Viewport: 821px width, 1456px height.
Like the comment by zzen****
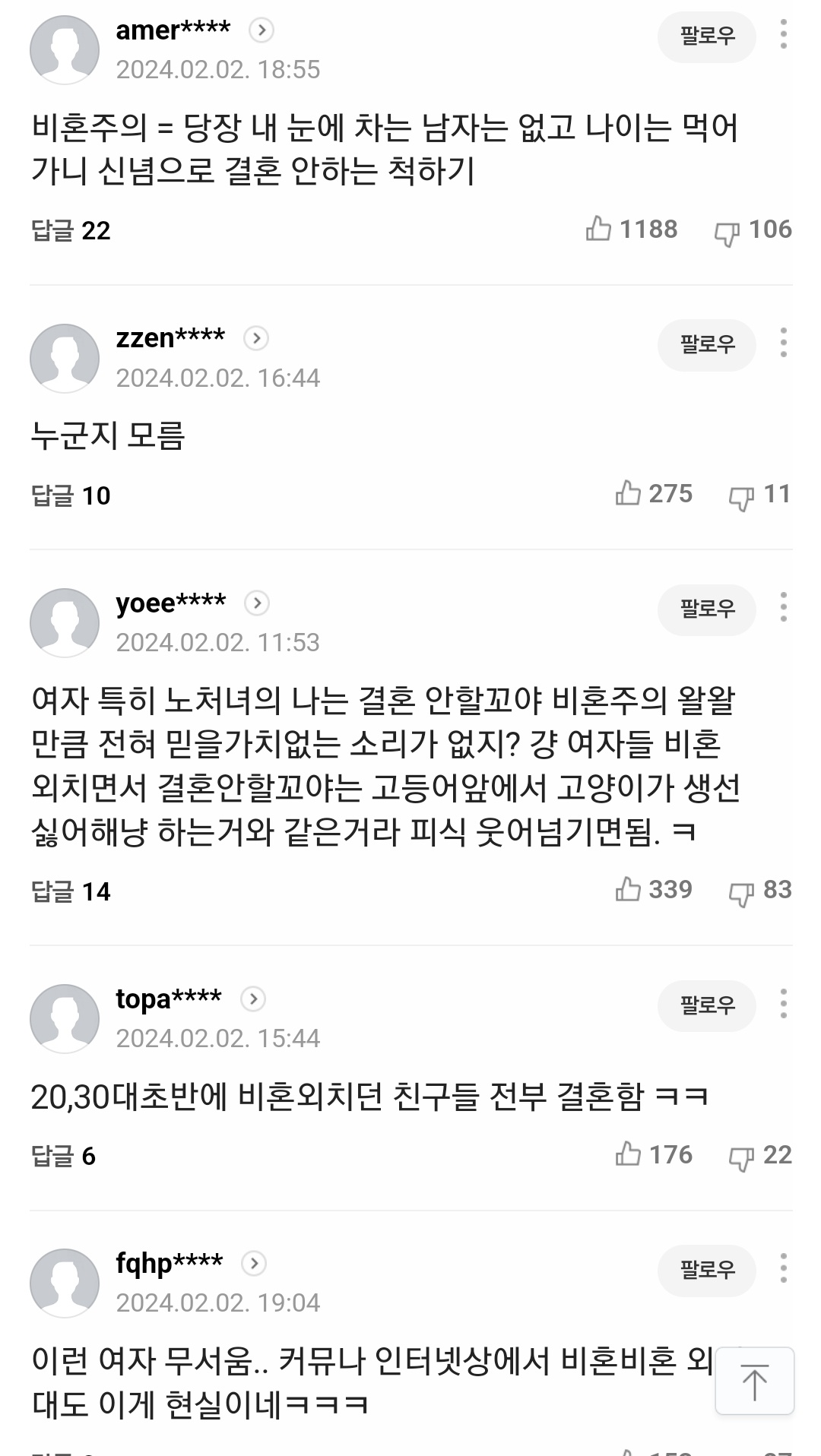[x=654, y=494]
